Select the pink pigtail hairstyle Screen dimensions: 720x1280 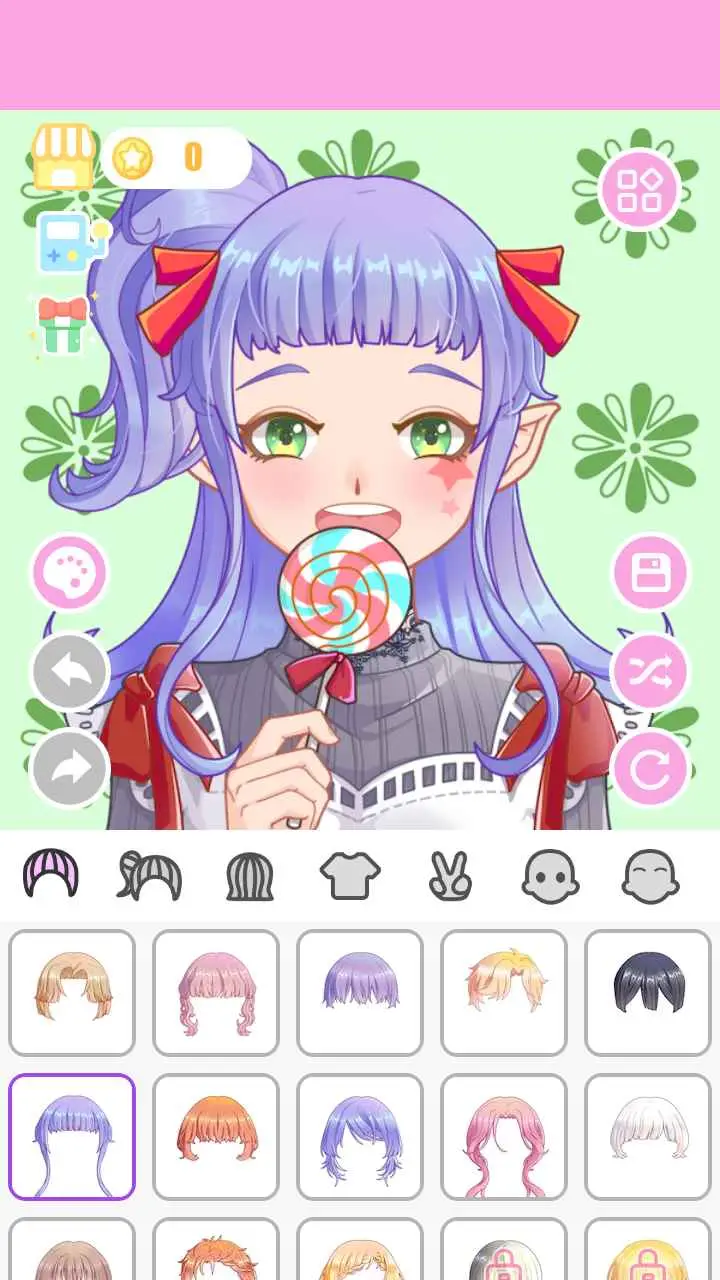pos(215,991)
